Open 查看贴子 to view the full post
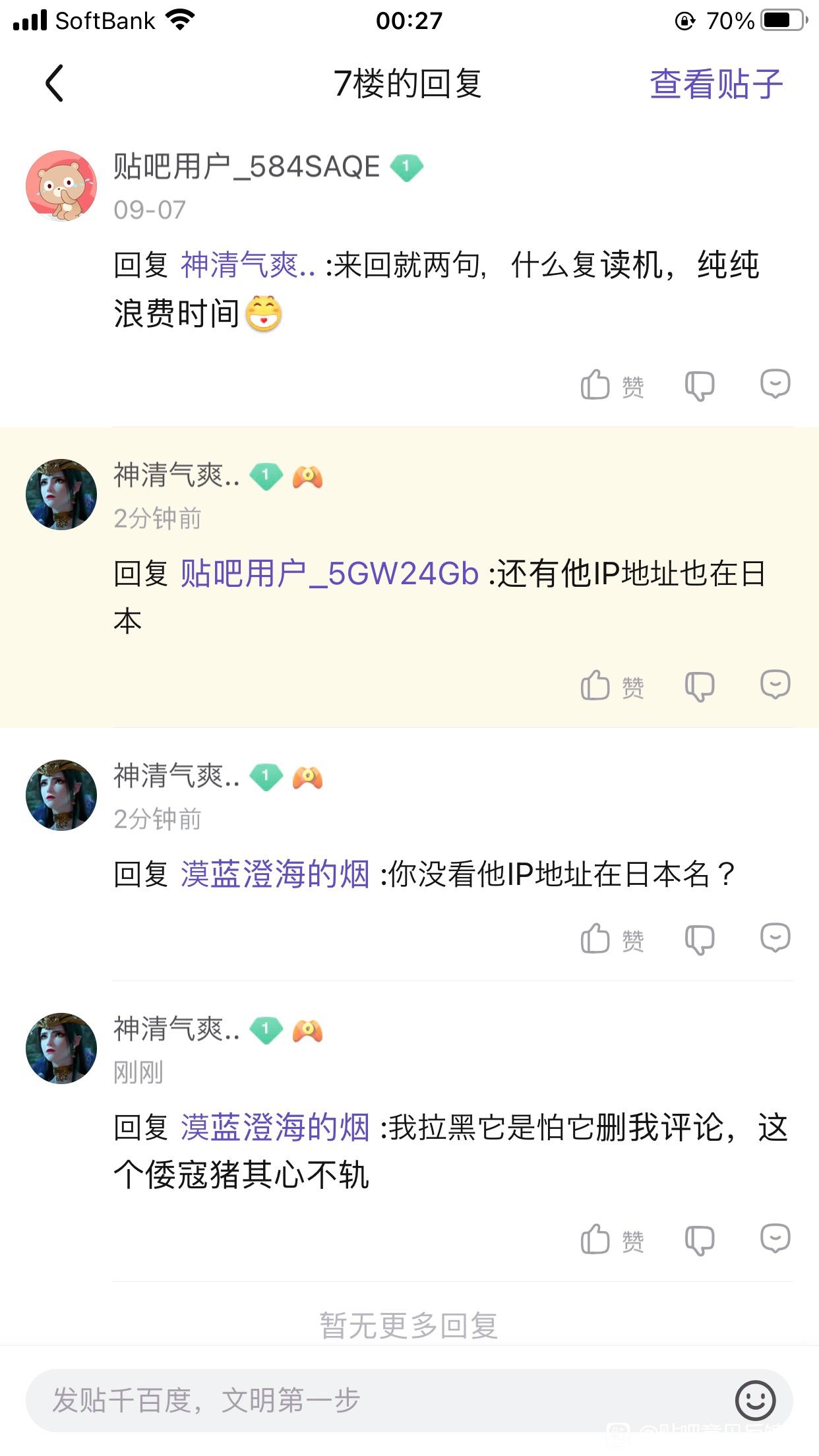The width and height of the screenshot is (819, 1456). 716,84
